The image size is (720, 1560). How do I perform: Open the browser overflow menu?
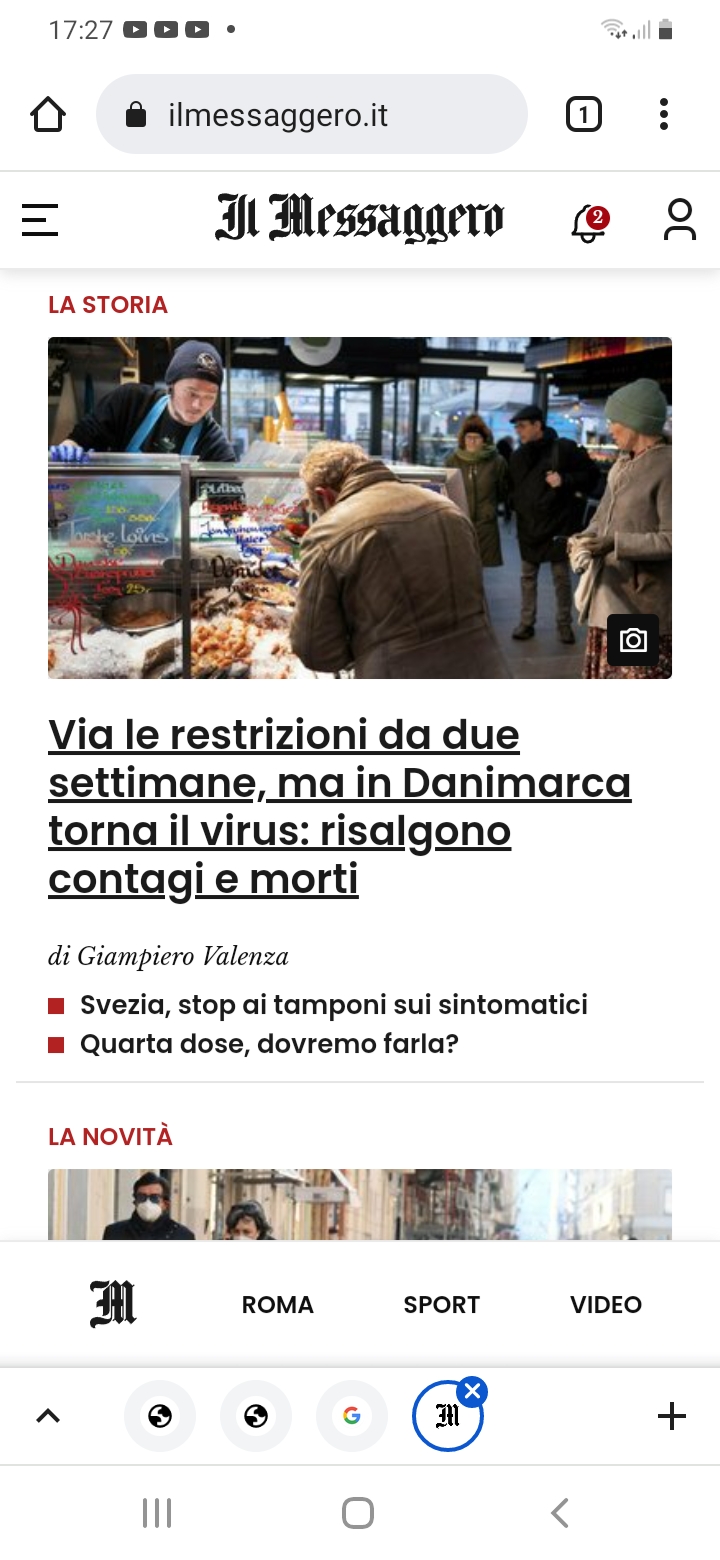[x=664, y=115]
